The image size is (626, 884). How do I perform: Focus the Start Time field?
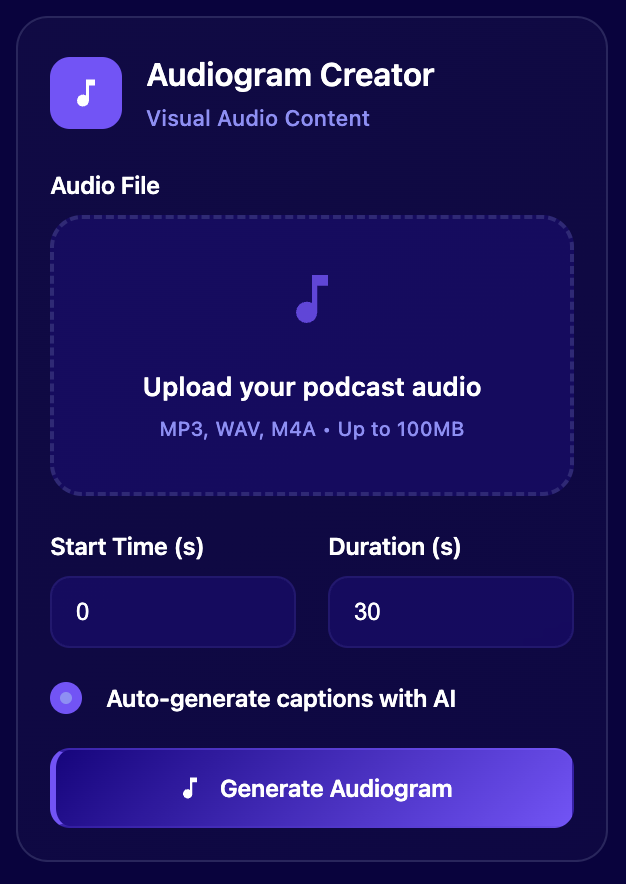[173, 611]
